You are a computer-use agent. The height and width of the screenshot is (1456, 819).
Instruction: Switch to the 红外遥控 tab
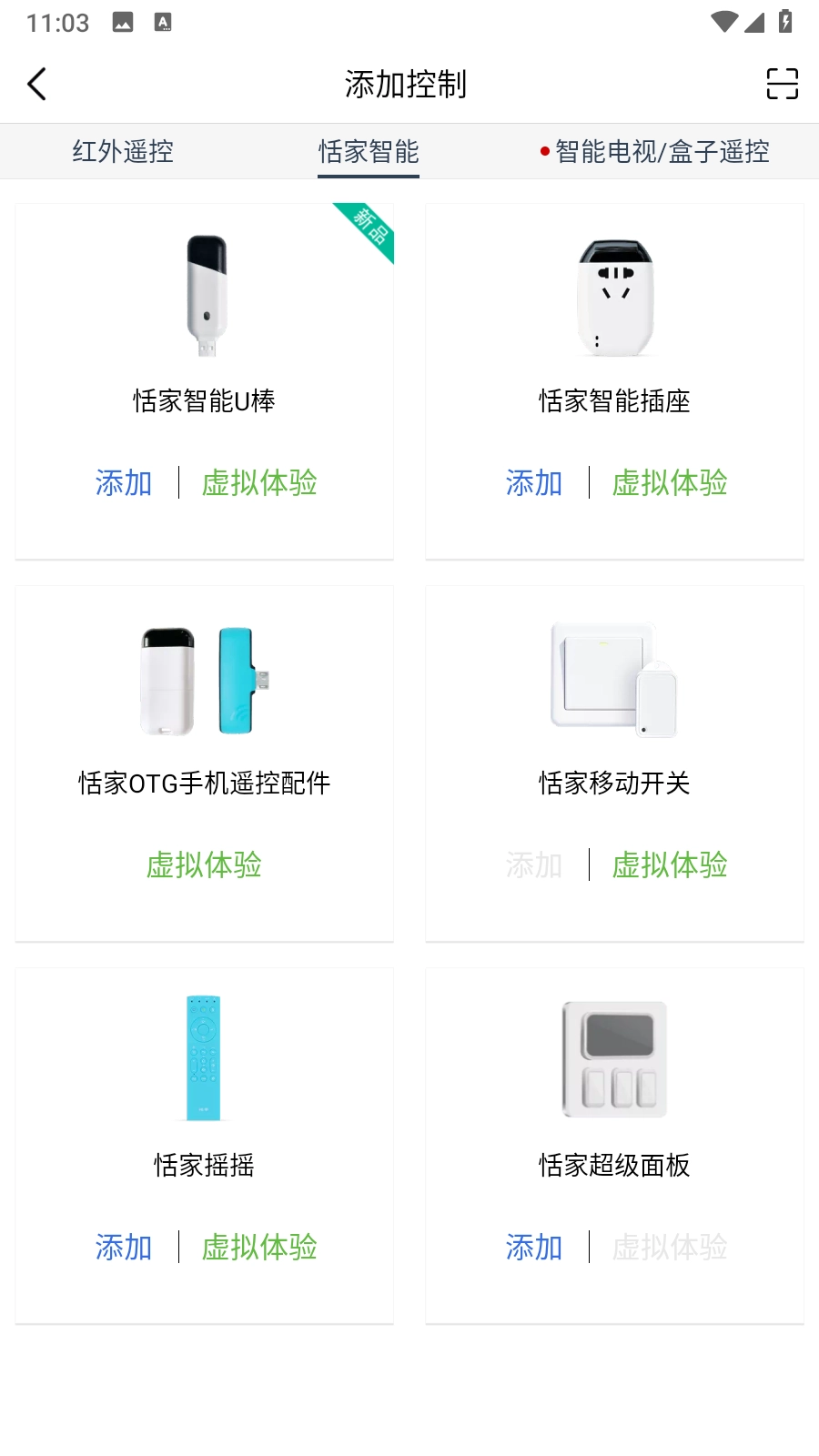[123, 151]
